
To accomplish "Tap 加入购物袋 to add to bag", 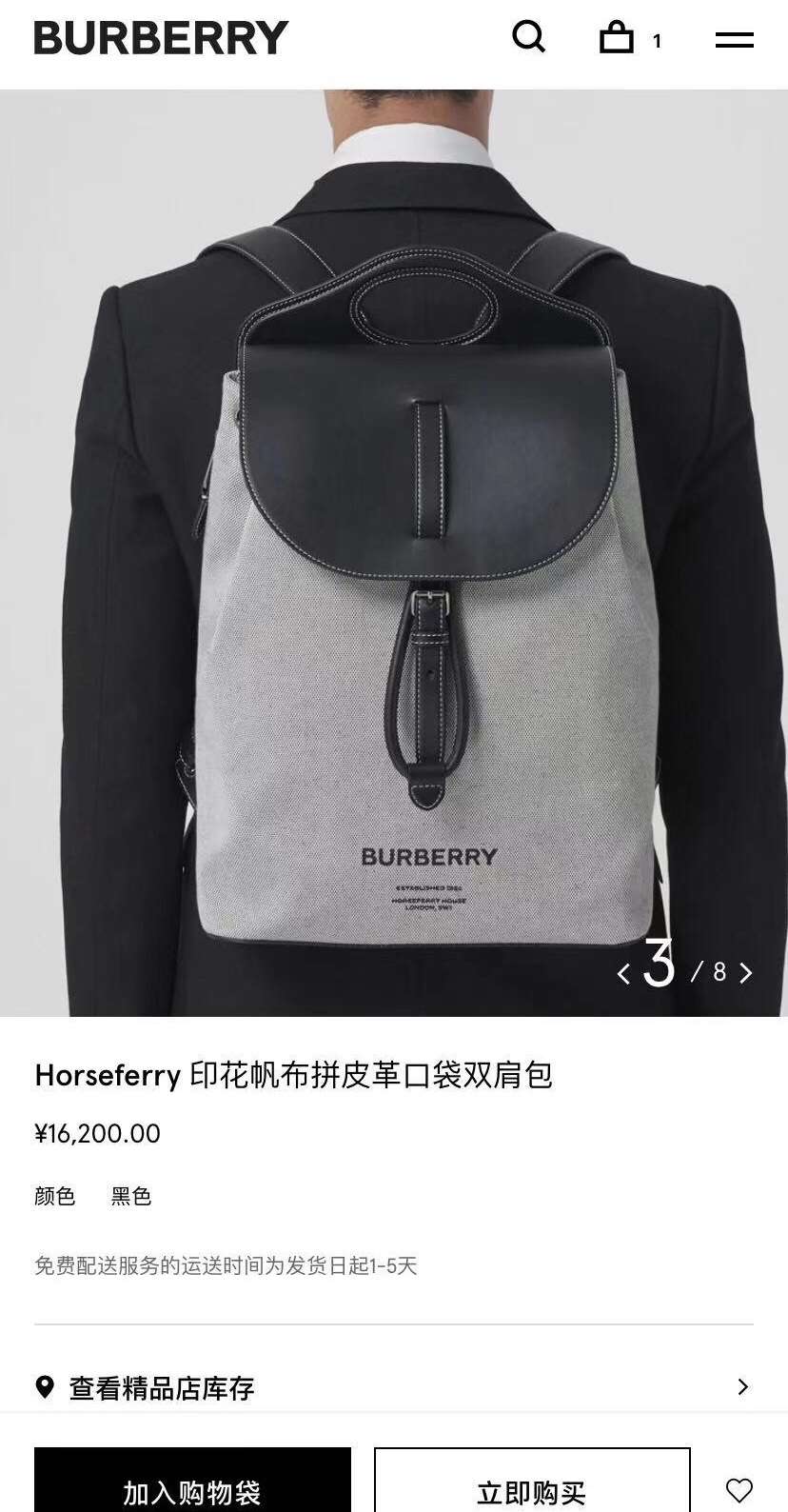I will [192, 1485].
